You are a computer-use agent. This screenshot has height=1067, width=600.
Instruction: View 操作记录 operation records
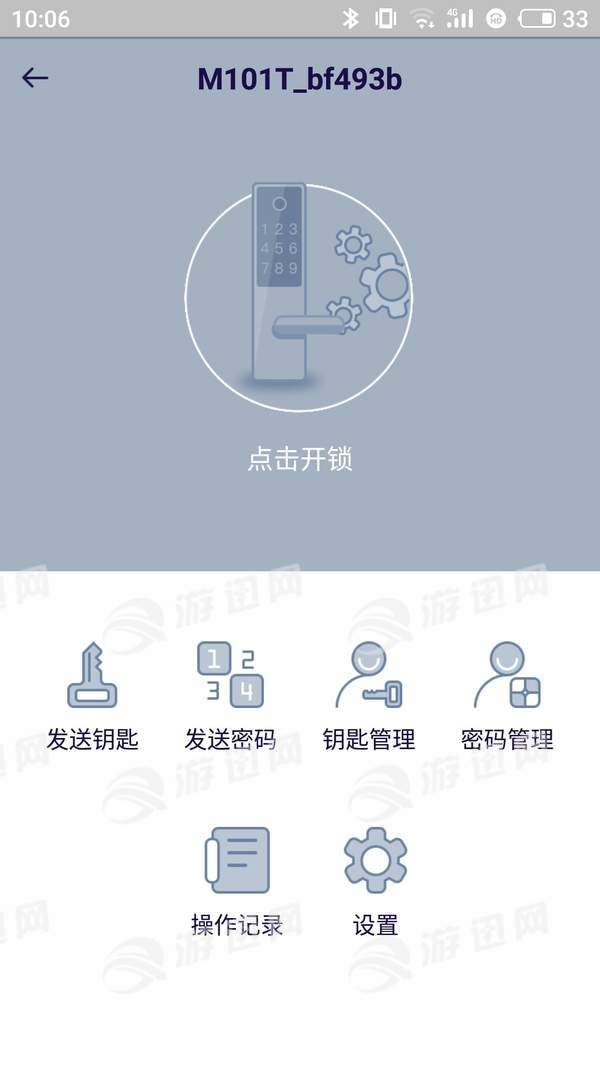[237, 880]
